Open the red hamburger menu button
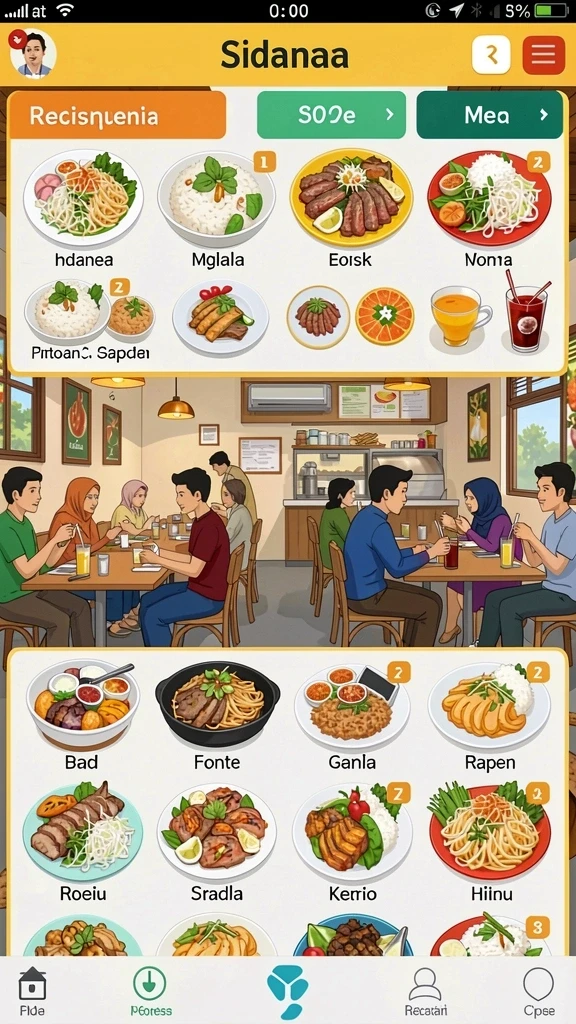 tap(543, 55)
